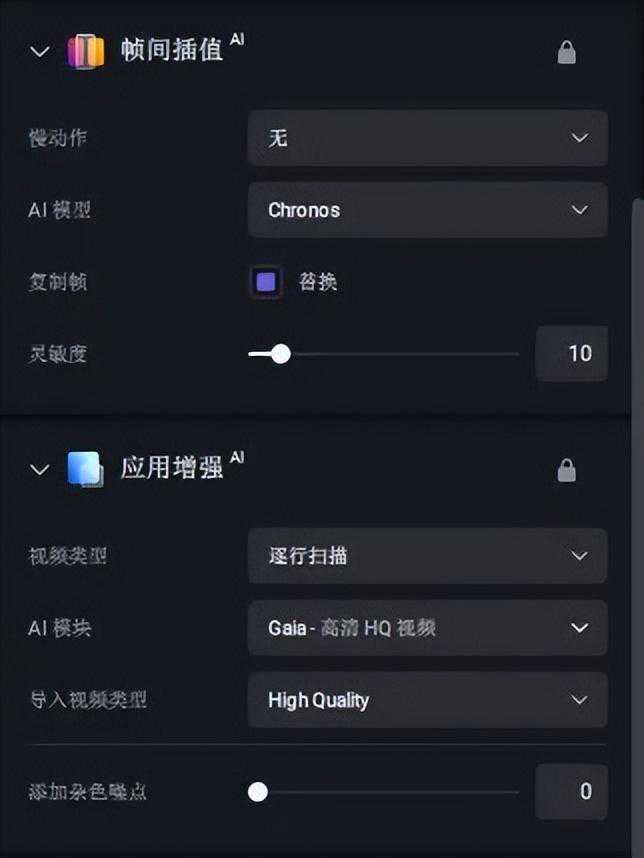Collapse the 帧间插值 section
Viewport: 644px width, 858px height.
click(x=40, y=51)
